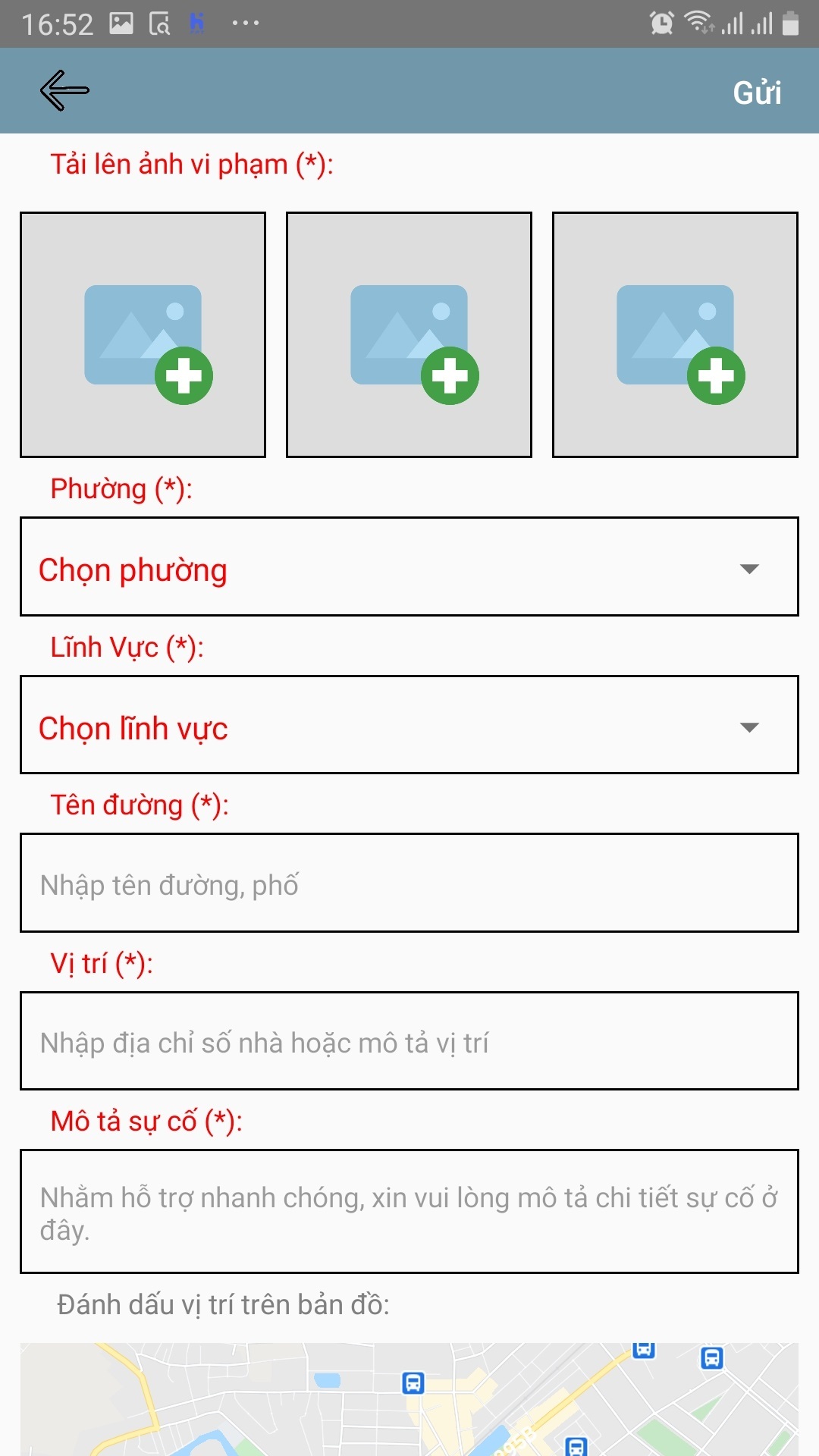
Task: Focus the Nhập địa chỉ số nhà field
Action: [409, 1041]
